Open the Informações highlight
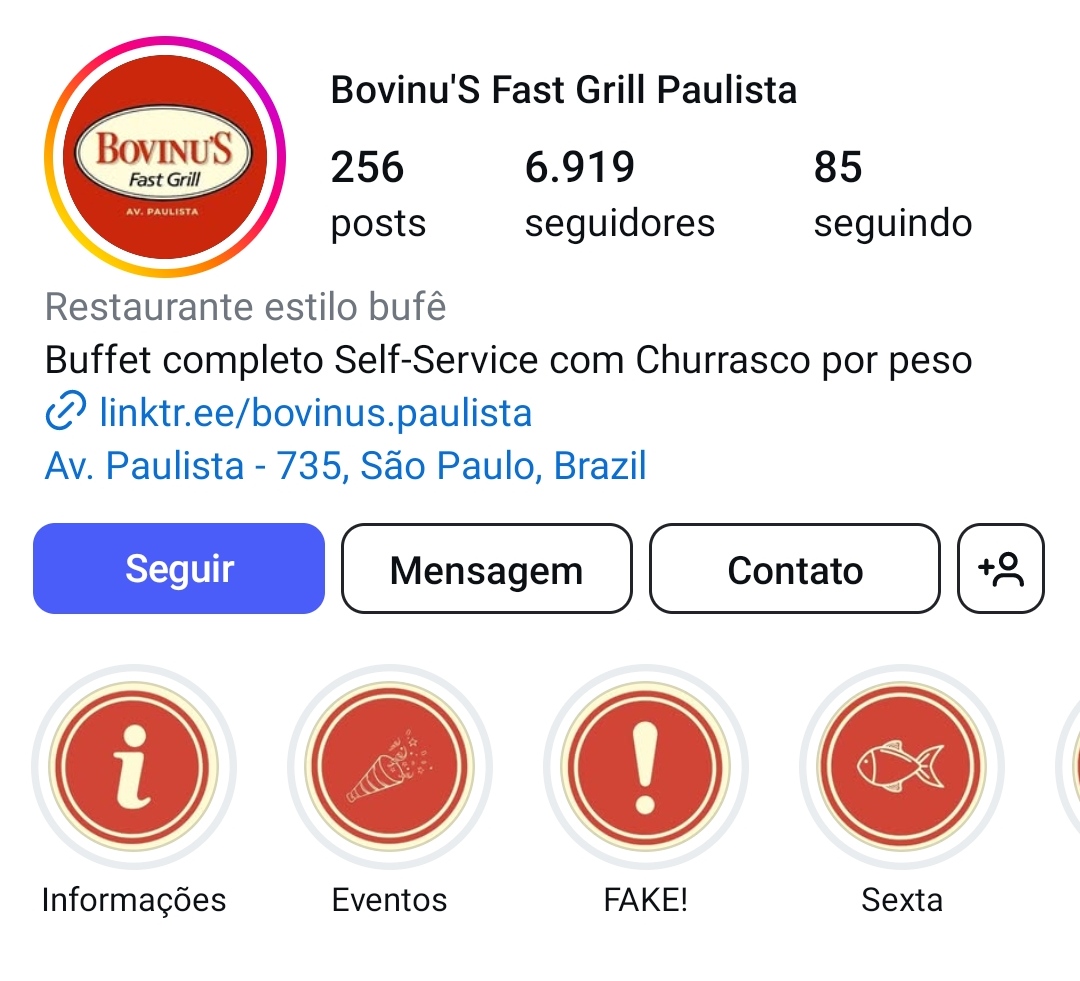The image size is (1080, 981). [x=133, y=768]
